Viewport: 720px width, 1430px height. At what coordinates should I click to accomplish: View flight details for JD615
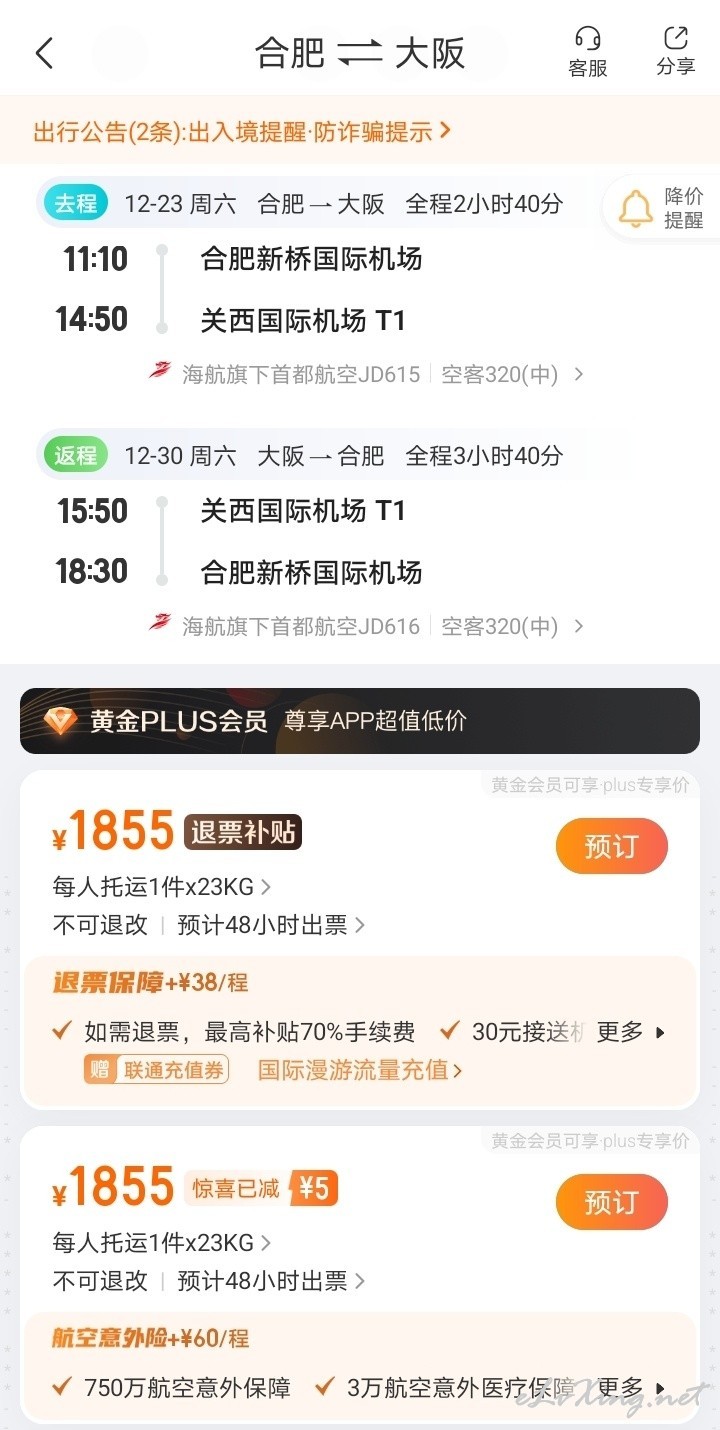coord(366,375)
